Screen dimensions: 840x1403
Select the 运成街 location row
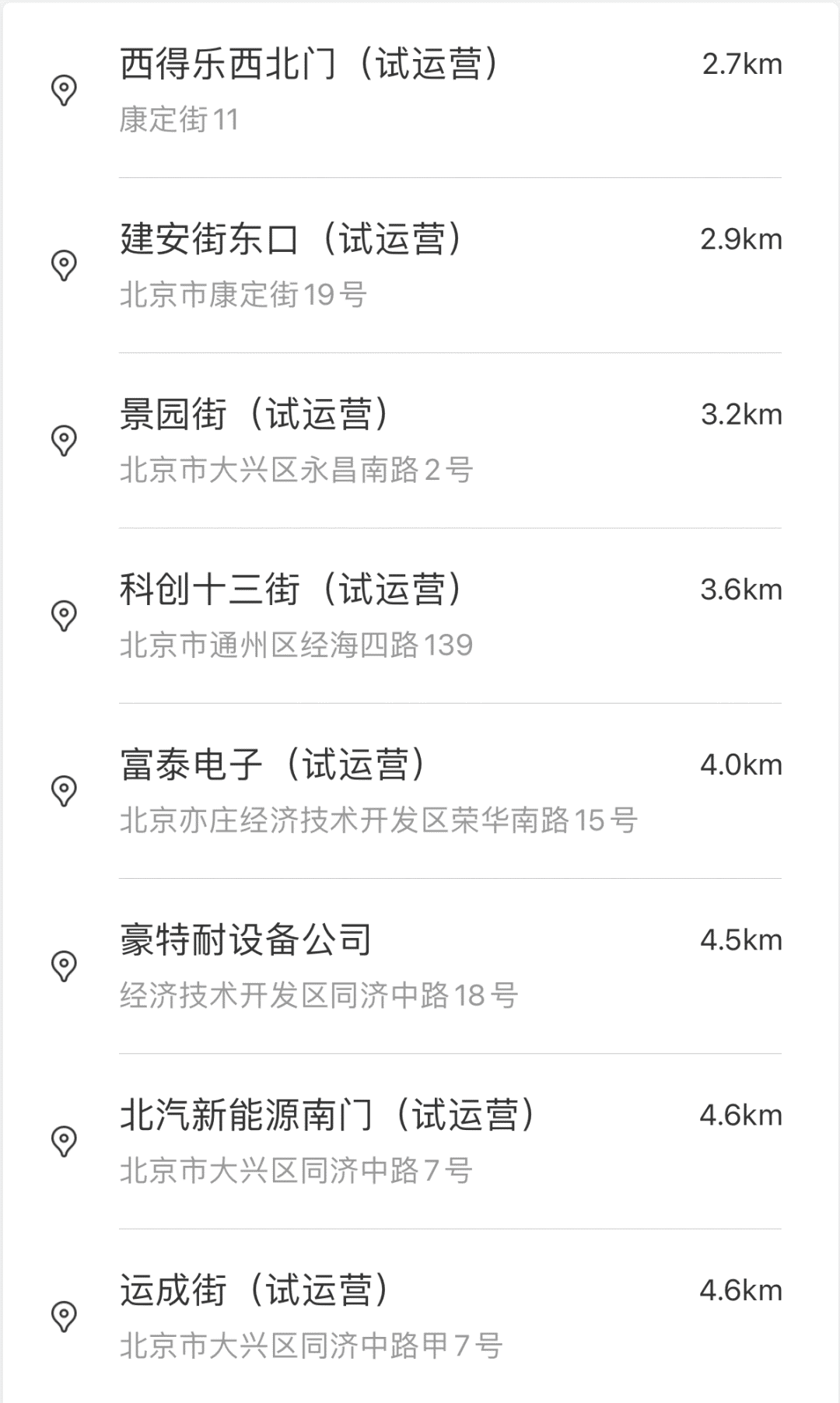tap(420, 1316)
